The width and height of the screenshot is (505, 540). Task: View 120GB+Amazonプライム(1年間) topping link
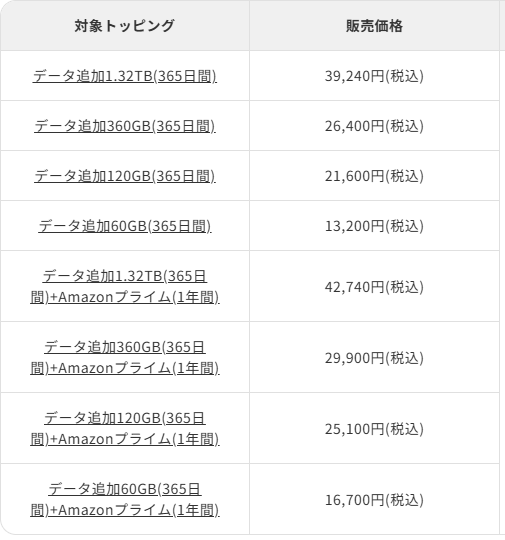point(125,428)
